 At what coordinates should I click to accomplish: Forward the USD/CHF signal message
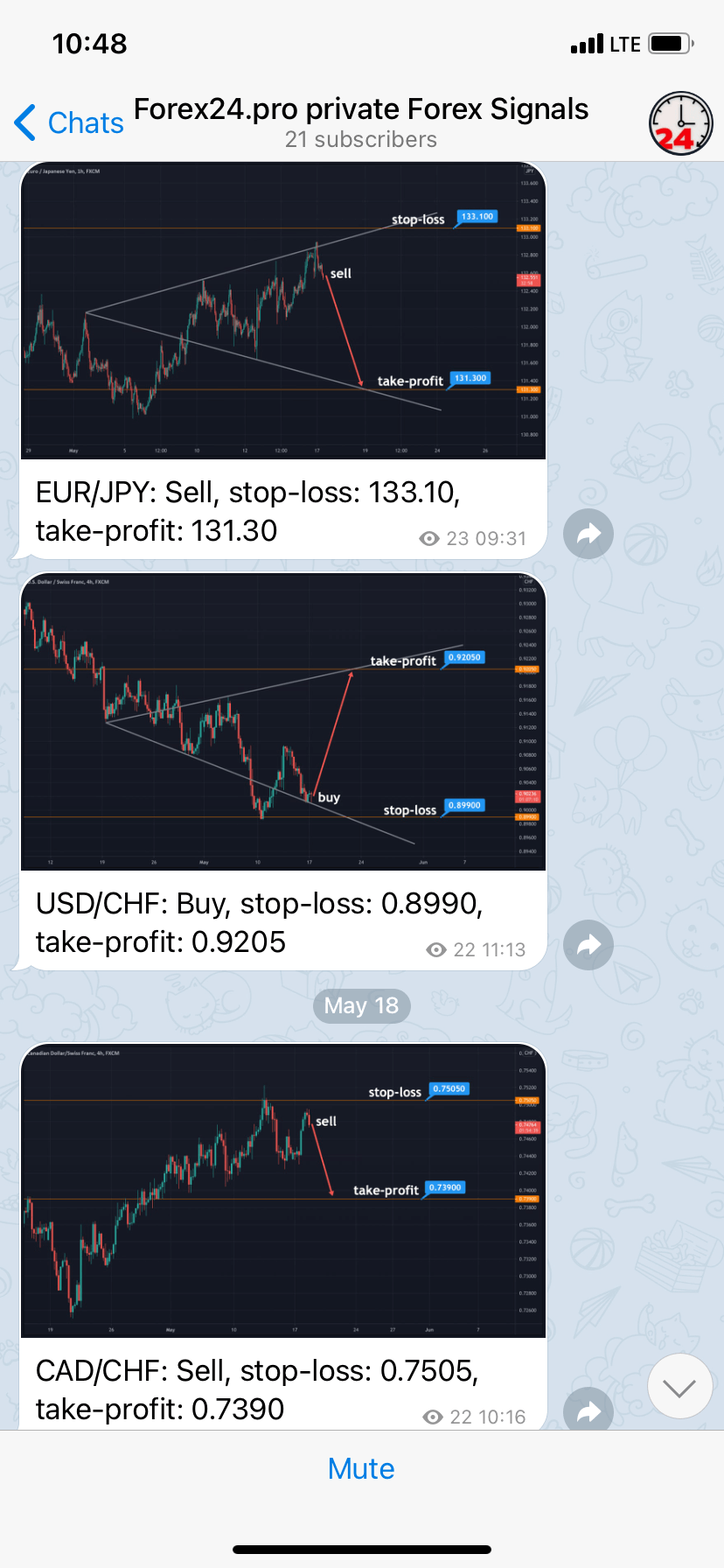click(588, 945)
